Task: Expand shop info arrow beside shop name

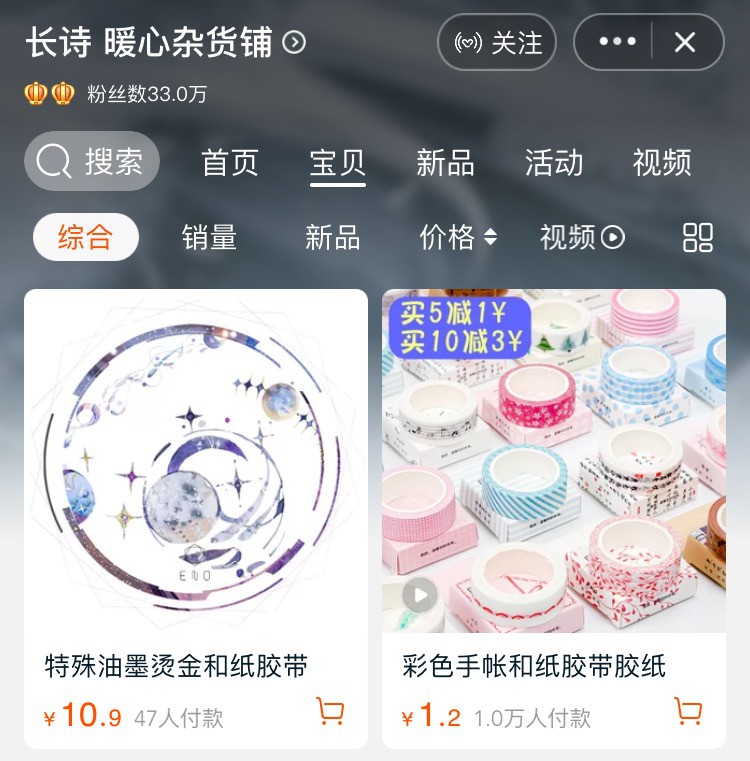Action: pos(294,42)
